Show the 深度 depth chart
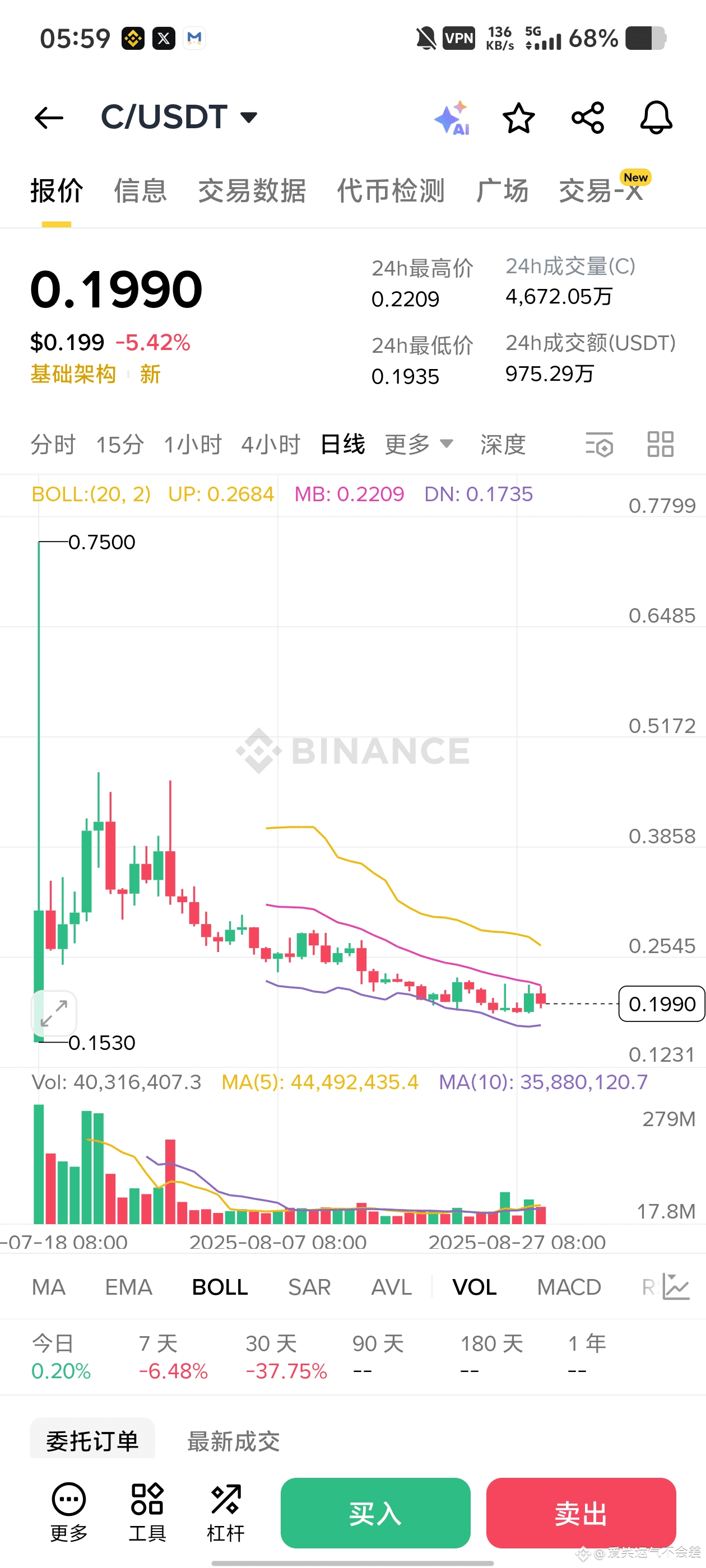Screen dimensions: 706x1568 pyautogui.click(x=503, y=444)
